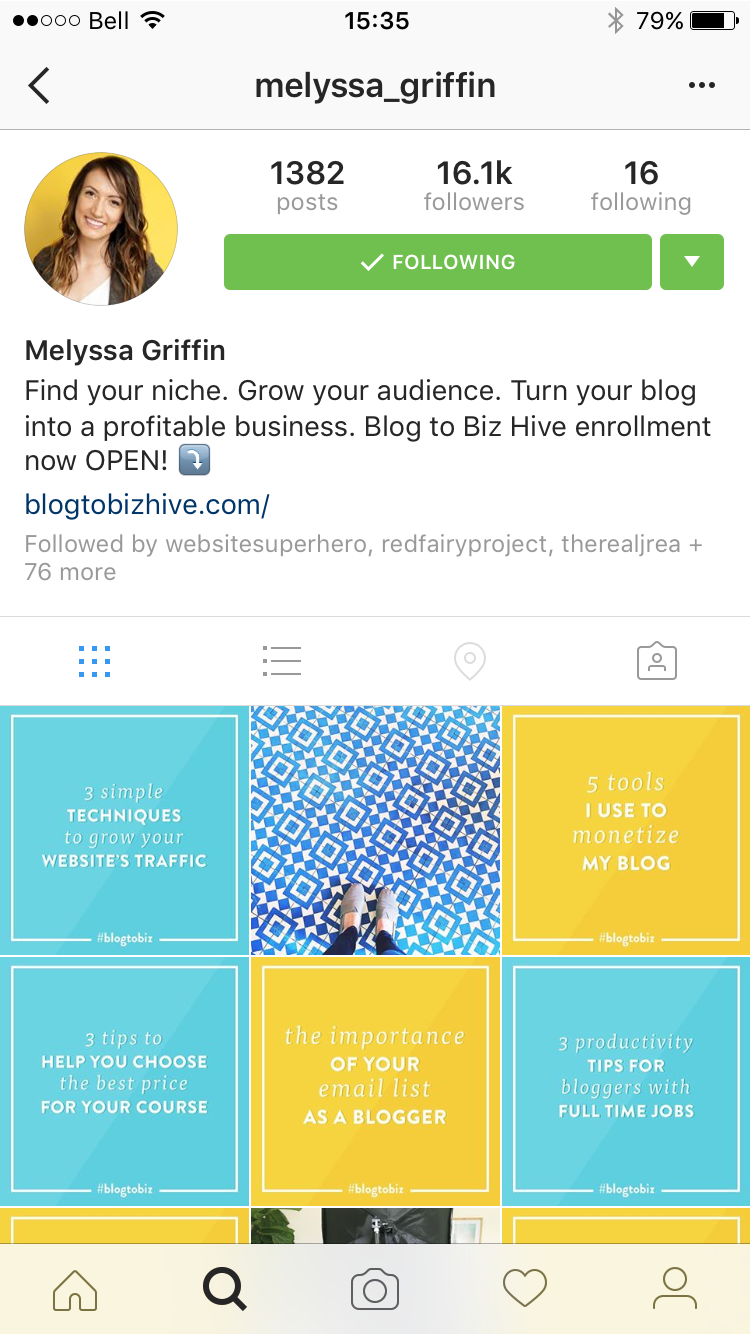
Task: Open the camera tab
Action: click(375, 1289)
